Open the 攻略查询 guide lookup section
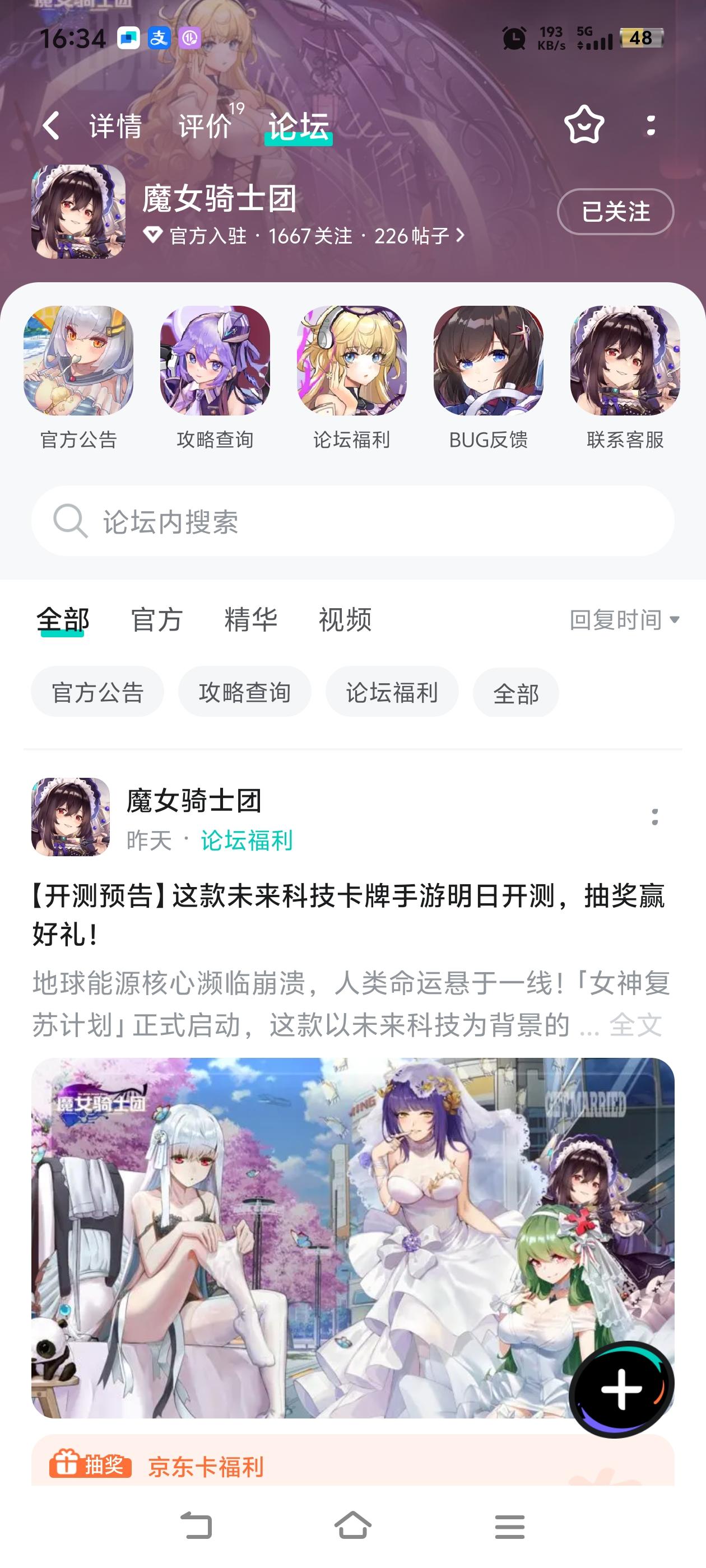 pos(217,363)
